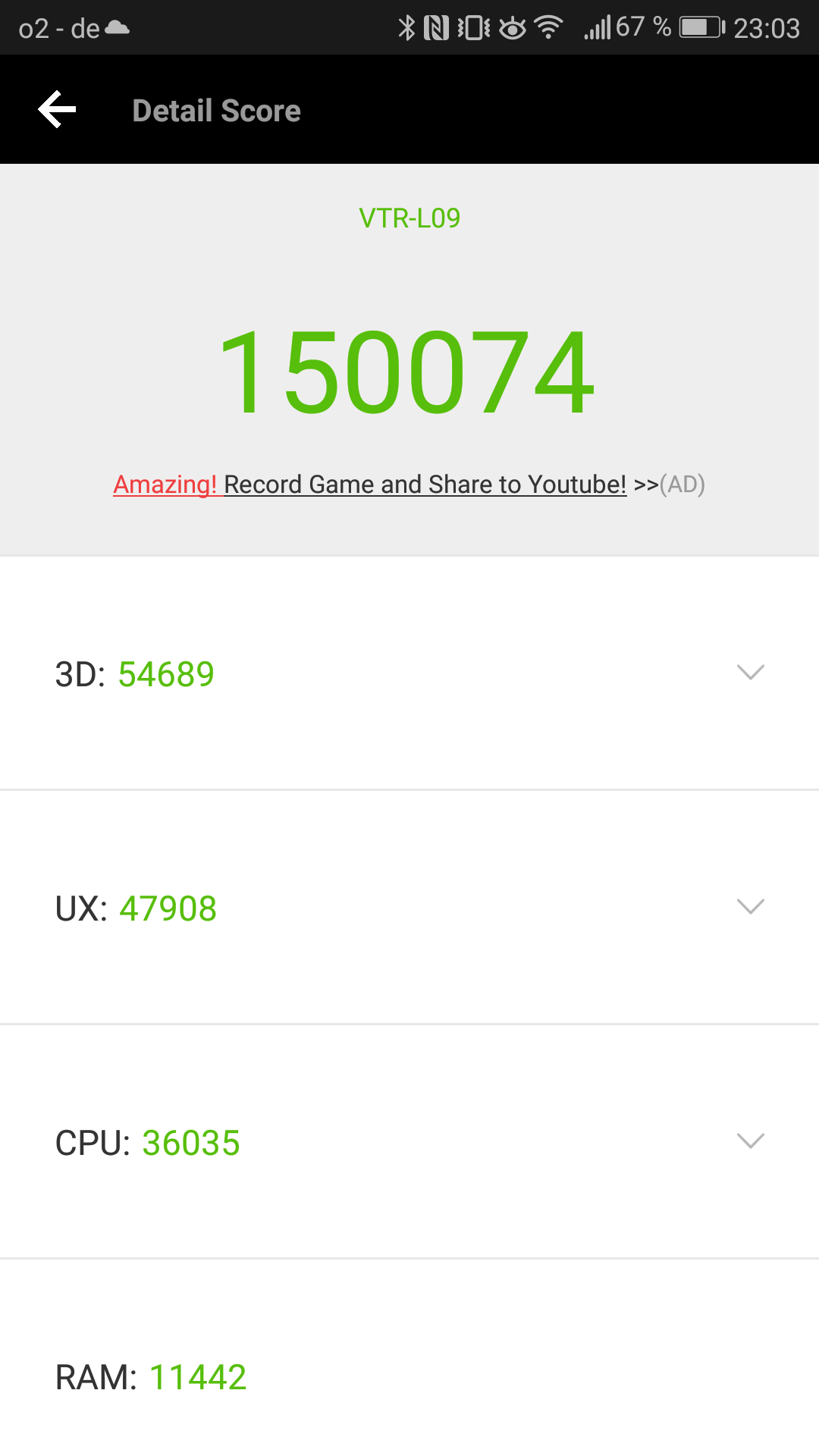Open the RAM score row

pyautogui.click(x=409, y=1376)
